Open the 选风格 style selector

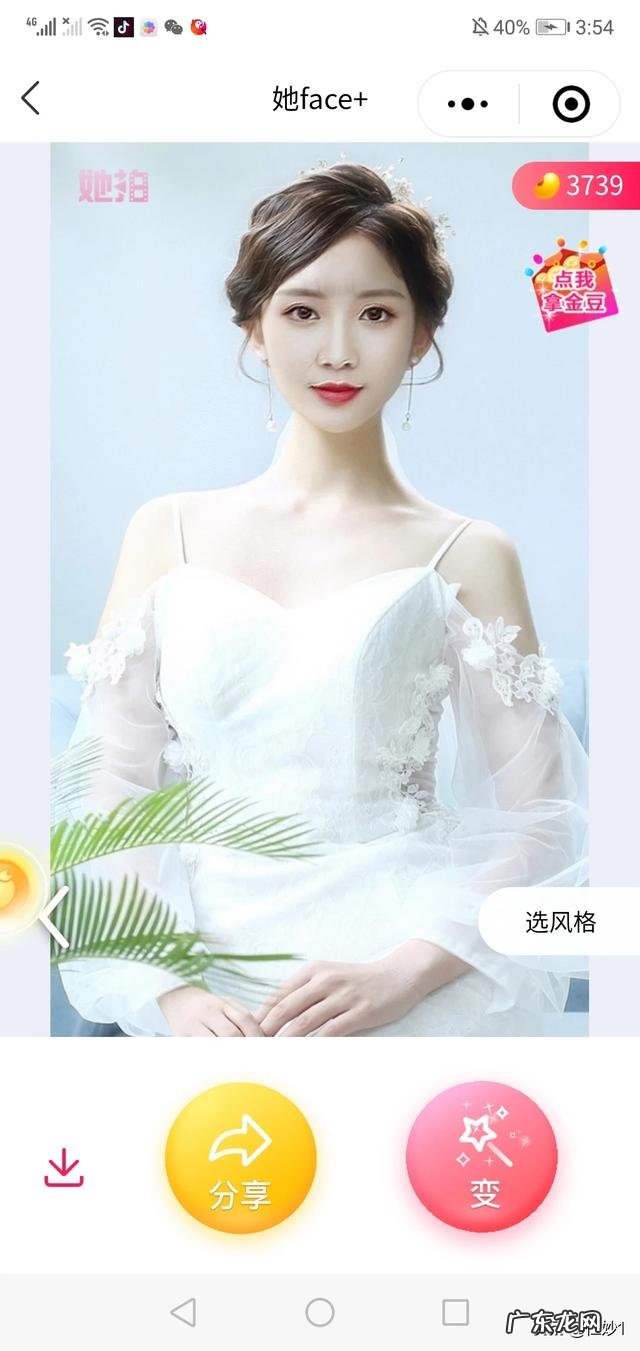[561, 922]
